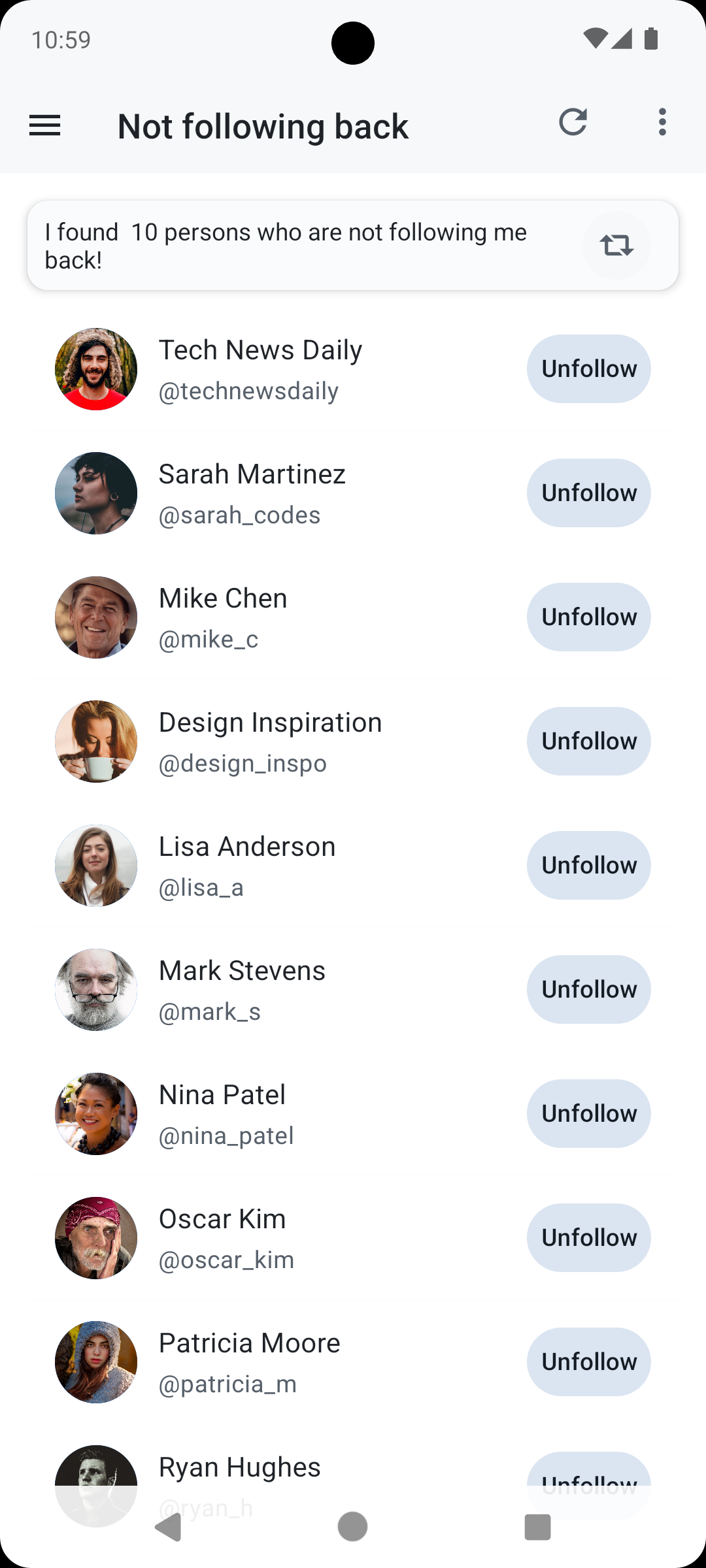Unfollow Mark Stevens
The image size is (706, 1568).
(x=588, y=989)
